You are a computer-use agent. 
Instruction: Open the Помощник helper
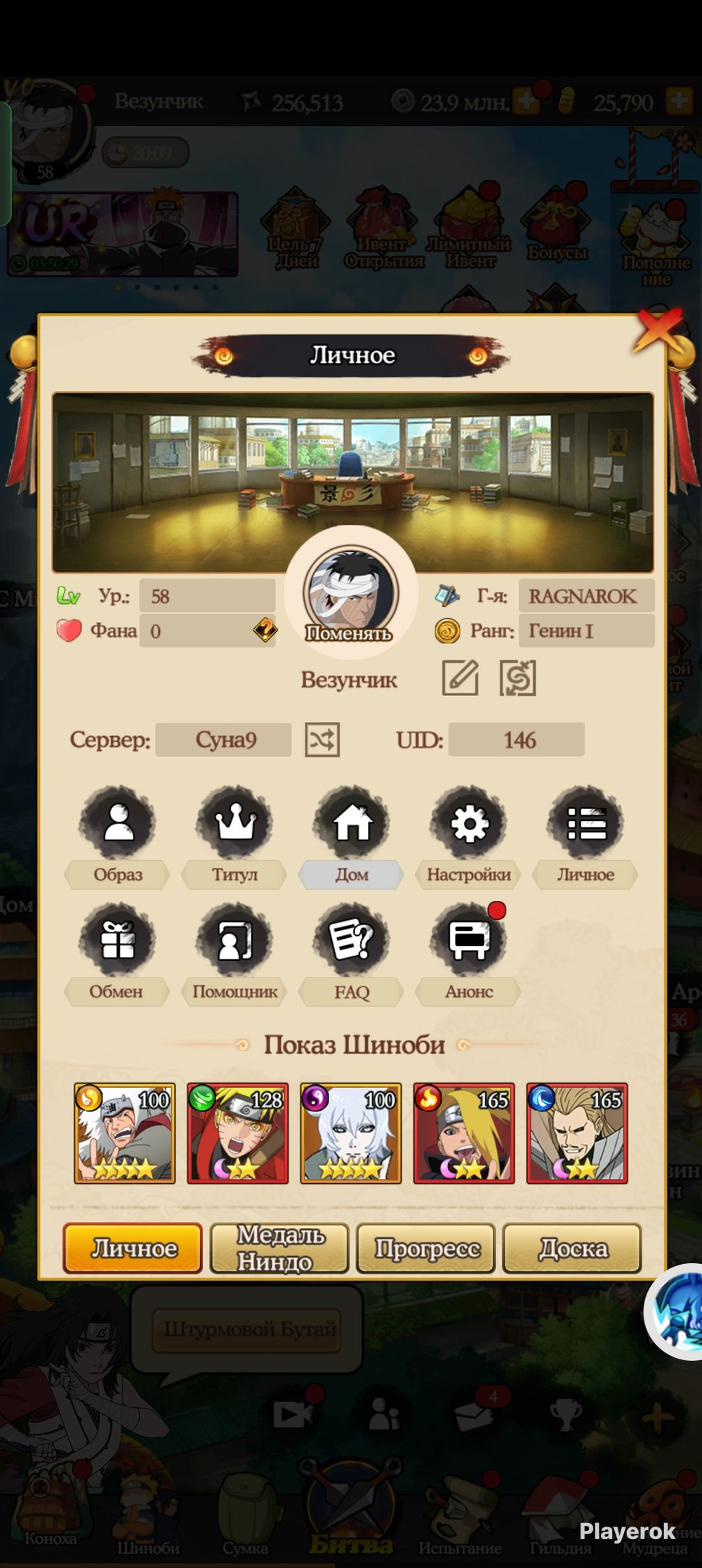[235, 940]
